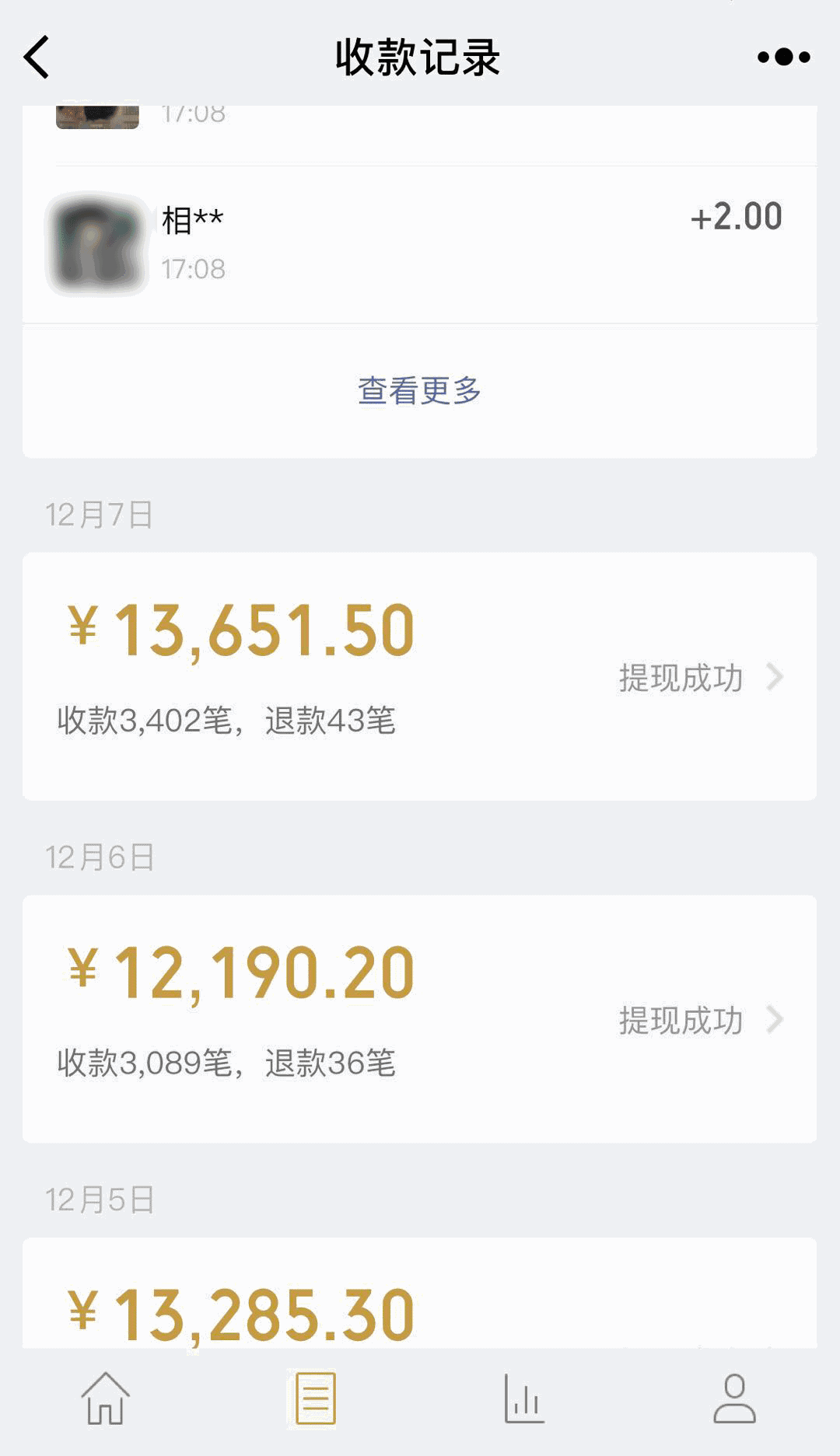The height and width of the screenshot is (1456, 840).
Task: Open the 提现成功 status for December 6
Action: point(681,1020)
